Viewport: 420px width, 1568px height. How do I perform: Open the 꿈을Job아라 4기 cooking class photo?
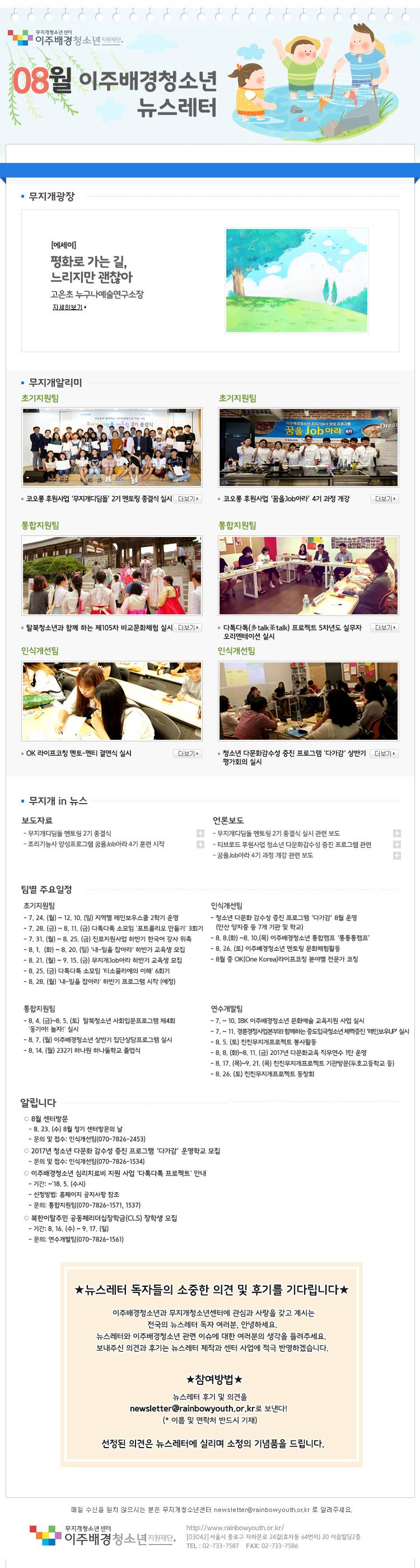tap(309, 447)
